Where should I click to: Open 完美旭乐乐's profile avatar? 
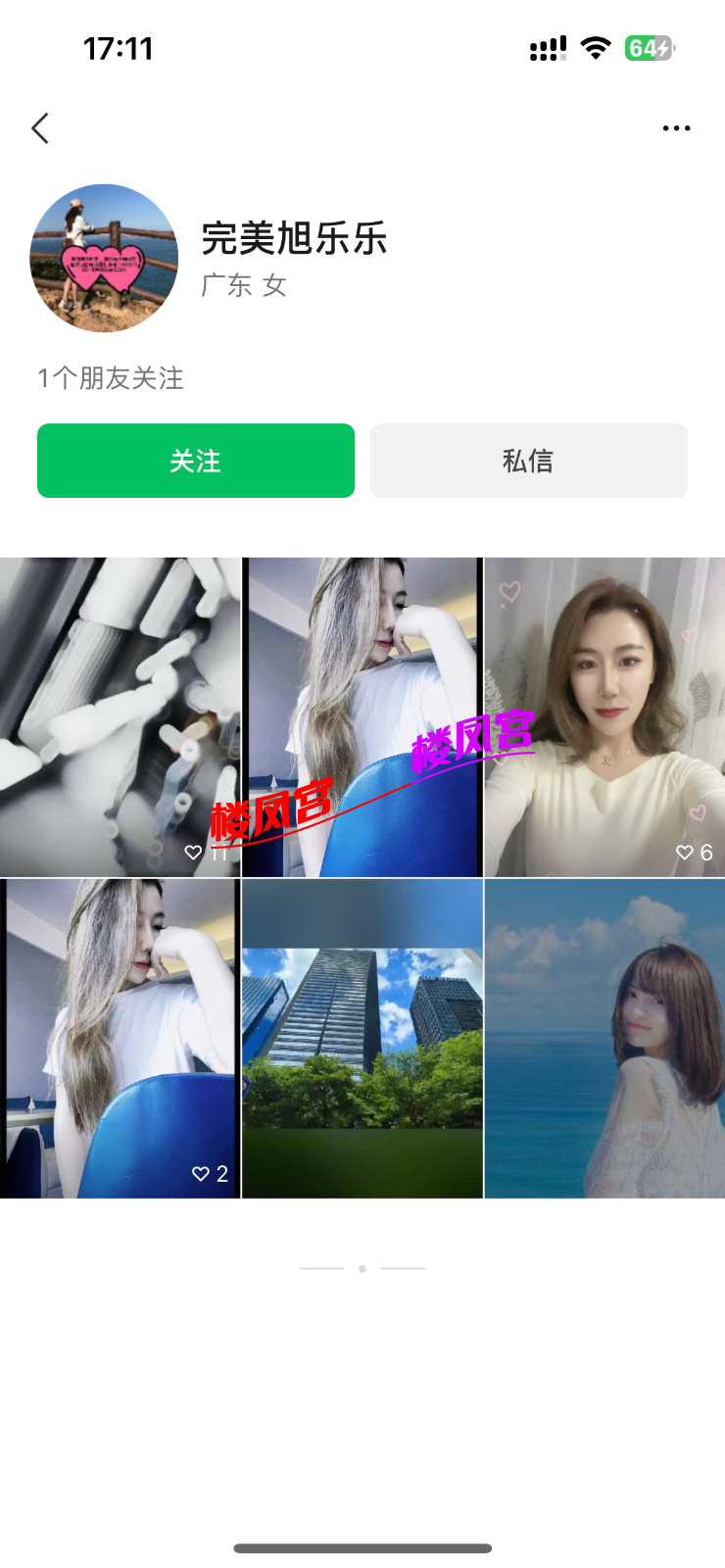[x=104, y=258]
